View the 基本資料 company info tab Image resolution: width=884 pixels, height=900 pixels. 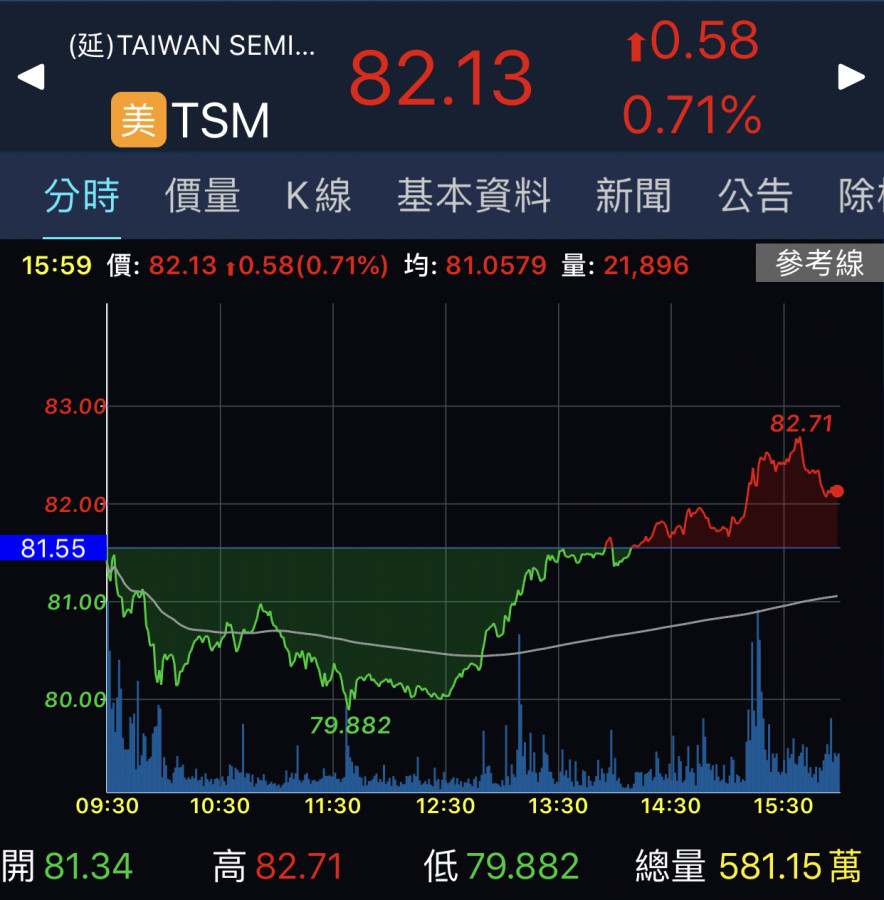point(473,196)
